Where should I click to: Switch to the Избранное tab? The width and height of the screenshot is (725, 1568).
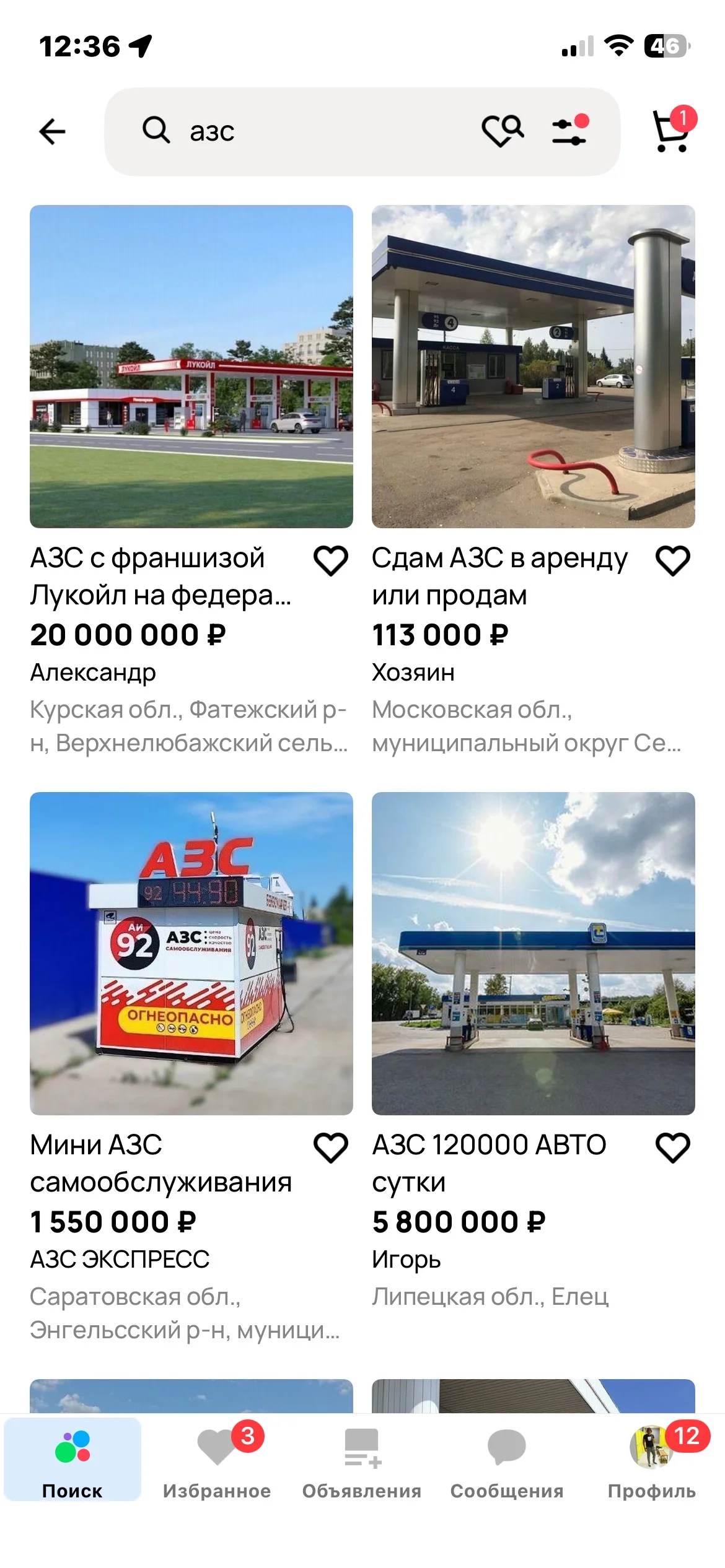pos(217,1460)
